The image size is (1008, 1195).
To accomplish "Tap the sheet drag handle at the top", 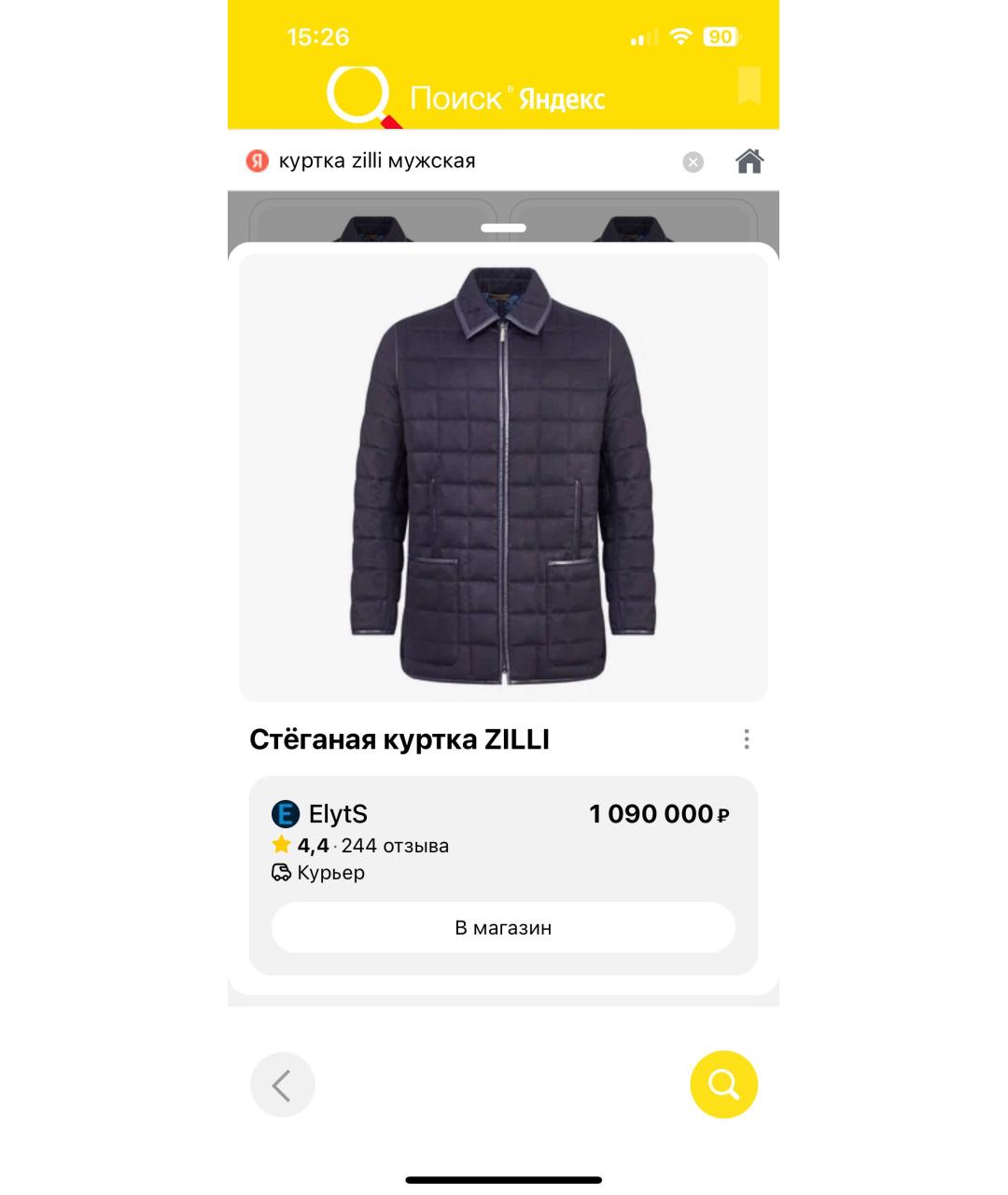I will (x=503, y=228).
